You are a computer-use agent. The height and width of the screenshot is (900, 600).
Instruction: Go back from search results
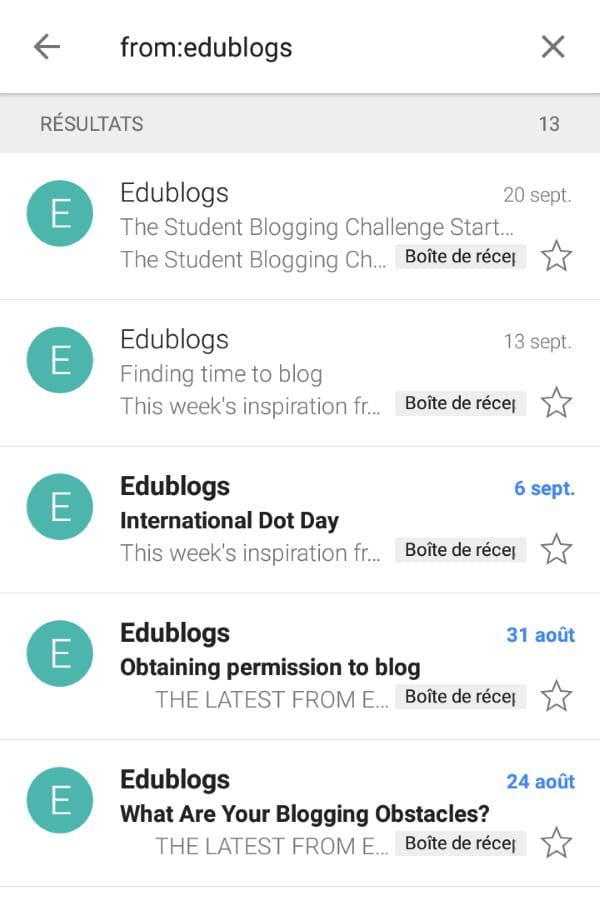[x=47, y=47]
